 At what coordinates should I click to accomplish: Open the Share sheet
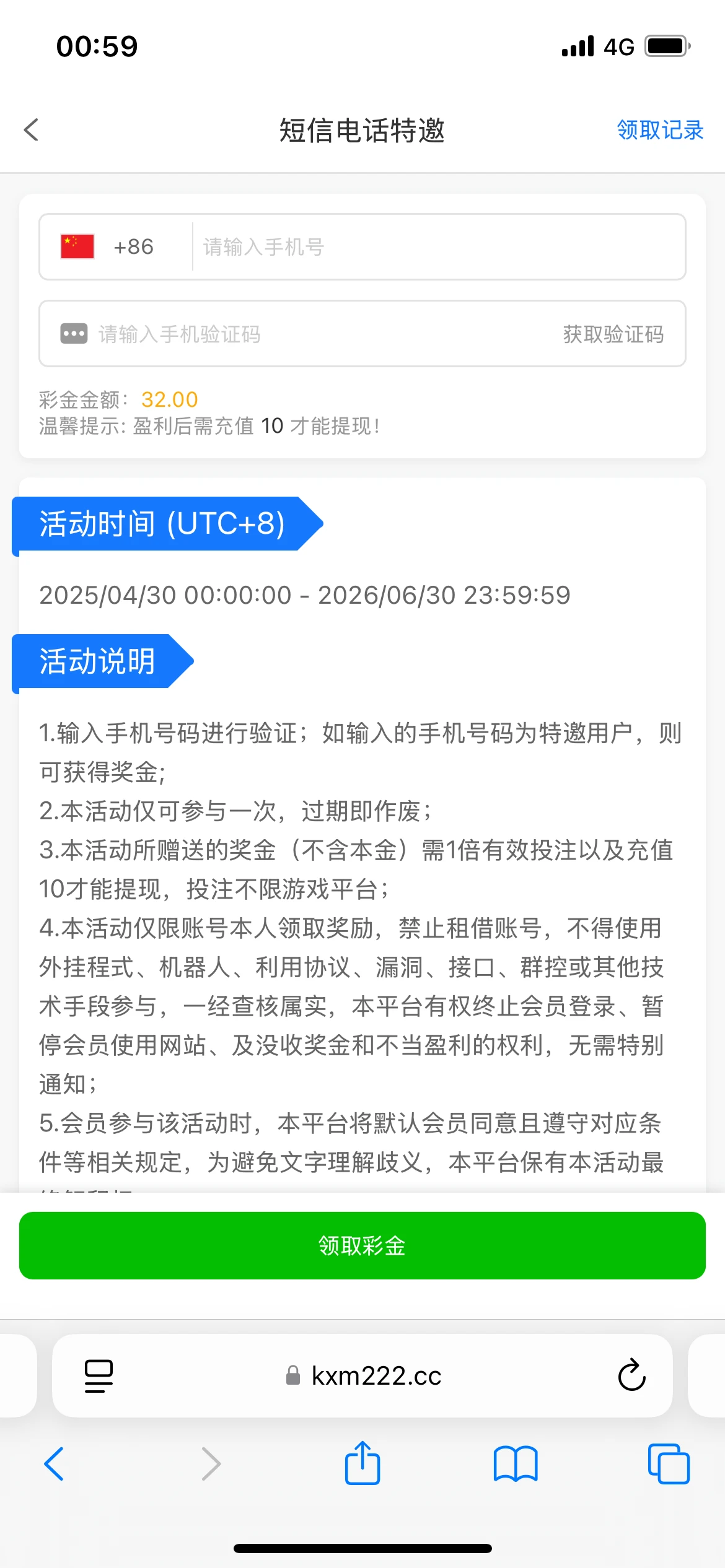coord(362,1465)
